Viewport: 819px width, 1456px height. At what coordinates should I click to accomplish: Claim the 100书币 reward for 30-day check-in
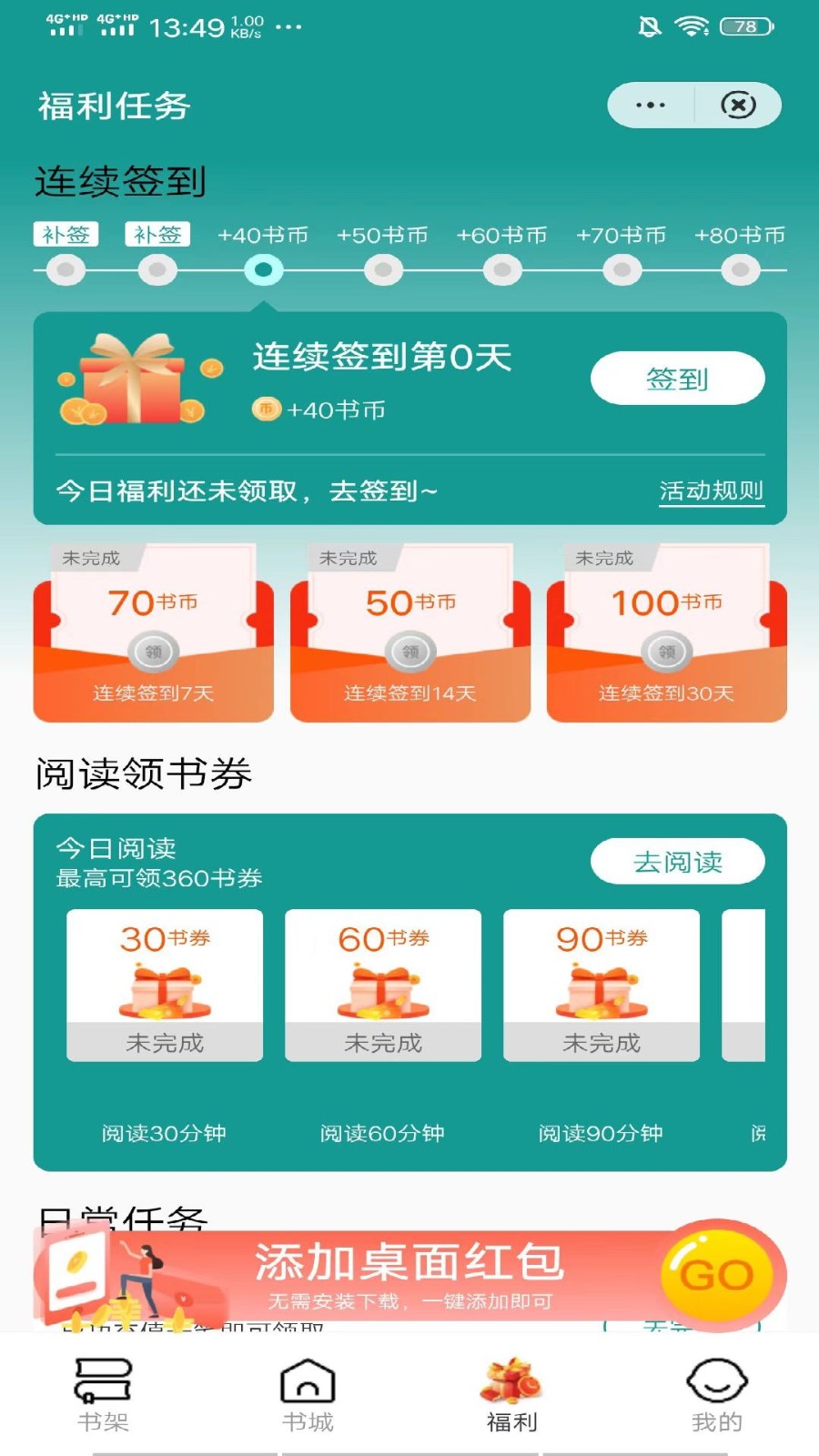coord(667,652)
